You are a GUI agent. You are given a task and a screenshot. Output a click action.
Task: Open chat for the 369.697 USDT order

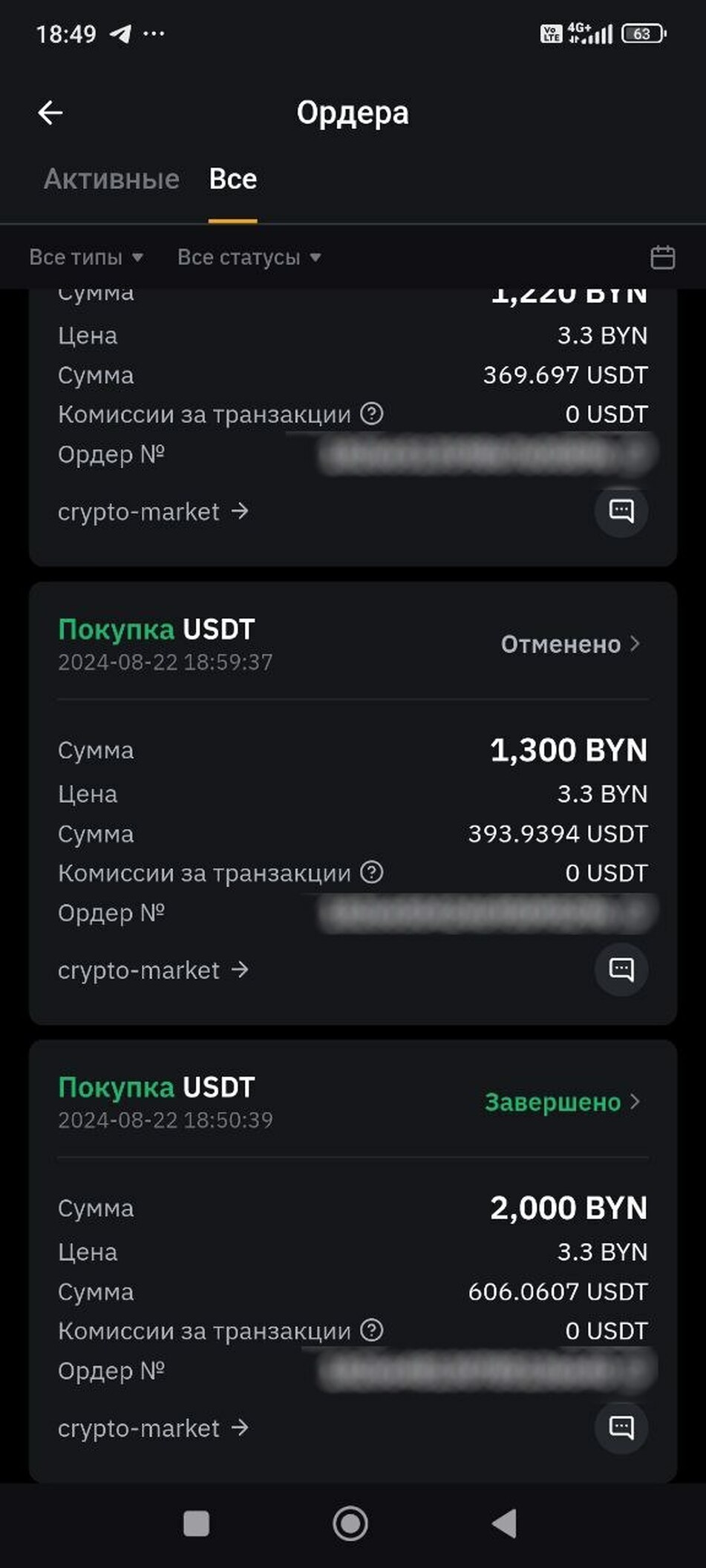621,511
